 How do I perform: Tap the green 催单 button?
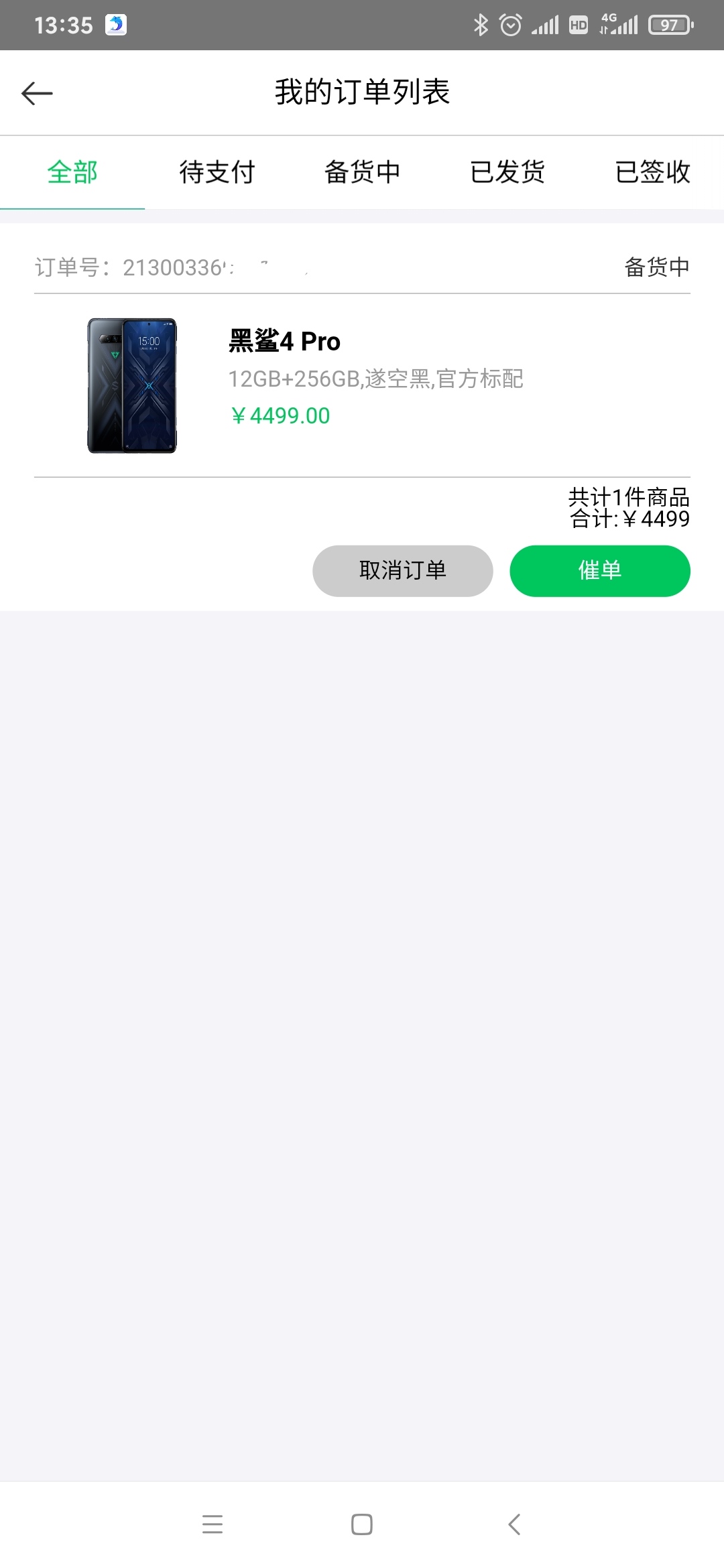point(600,571)
